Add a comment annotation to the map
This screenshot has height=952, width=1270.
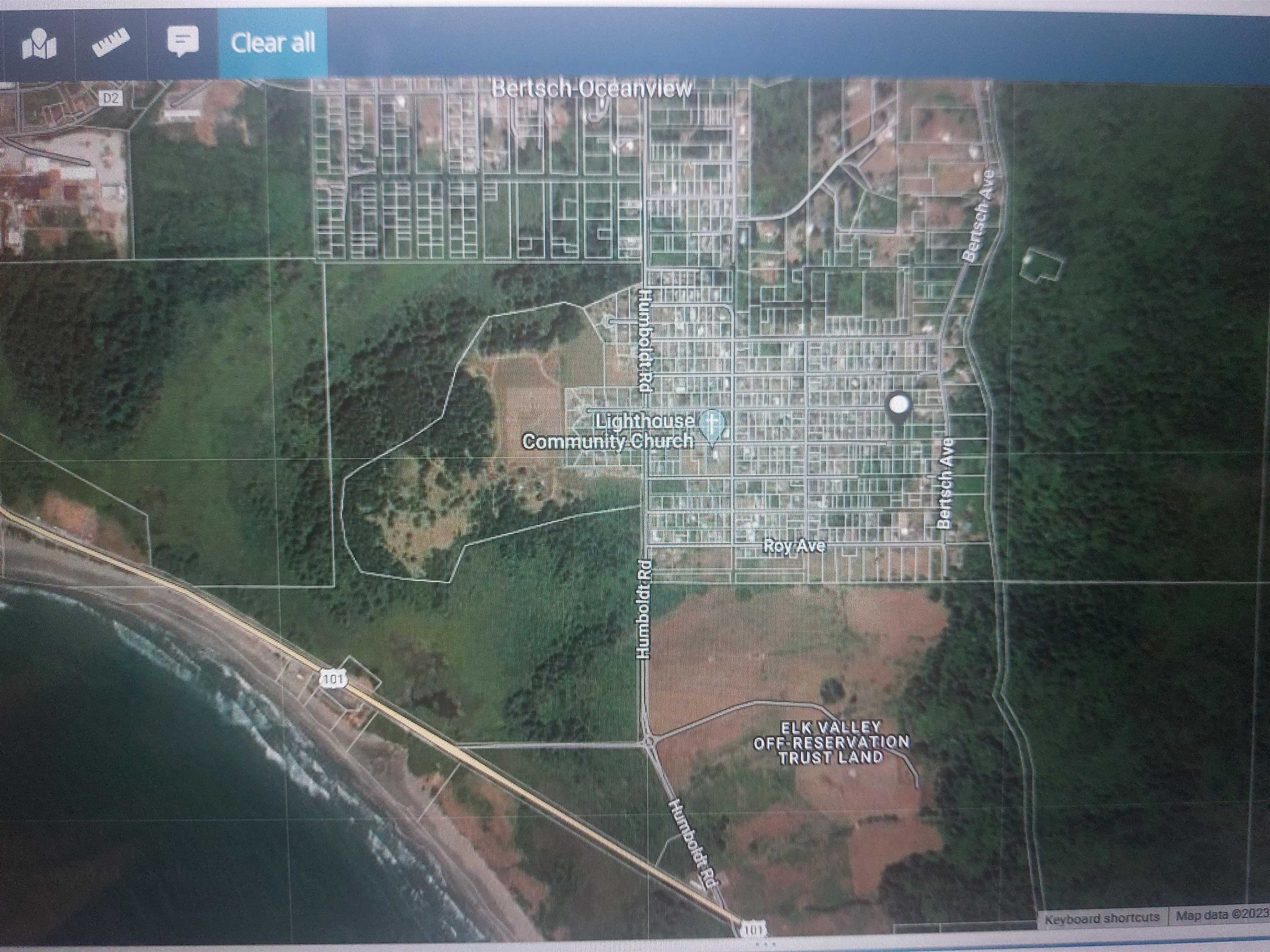[183, 42]
